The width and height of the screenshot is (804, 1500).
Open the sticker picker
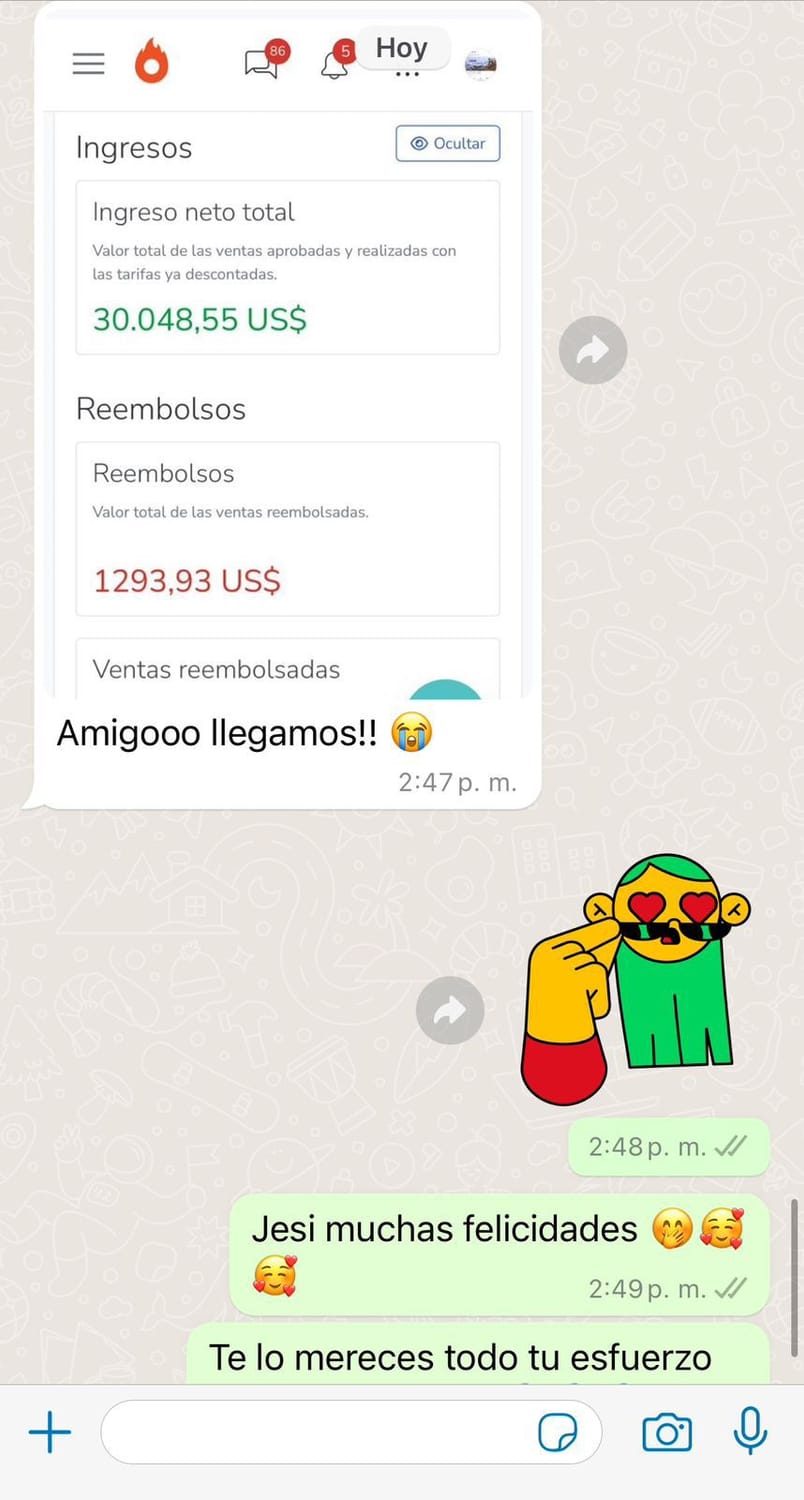tap(557, 1433)
